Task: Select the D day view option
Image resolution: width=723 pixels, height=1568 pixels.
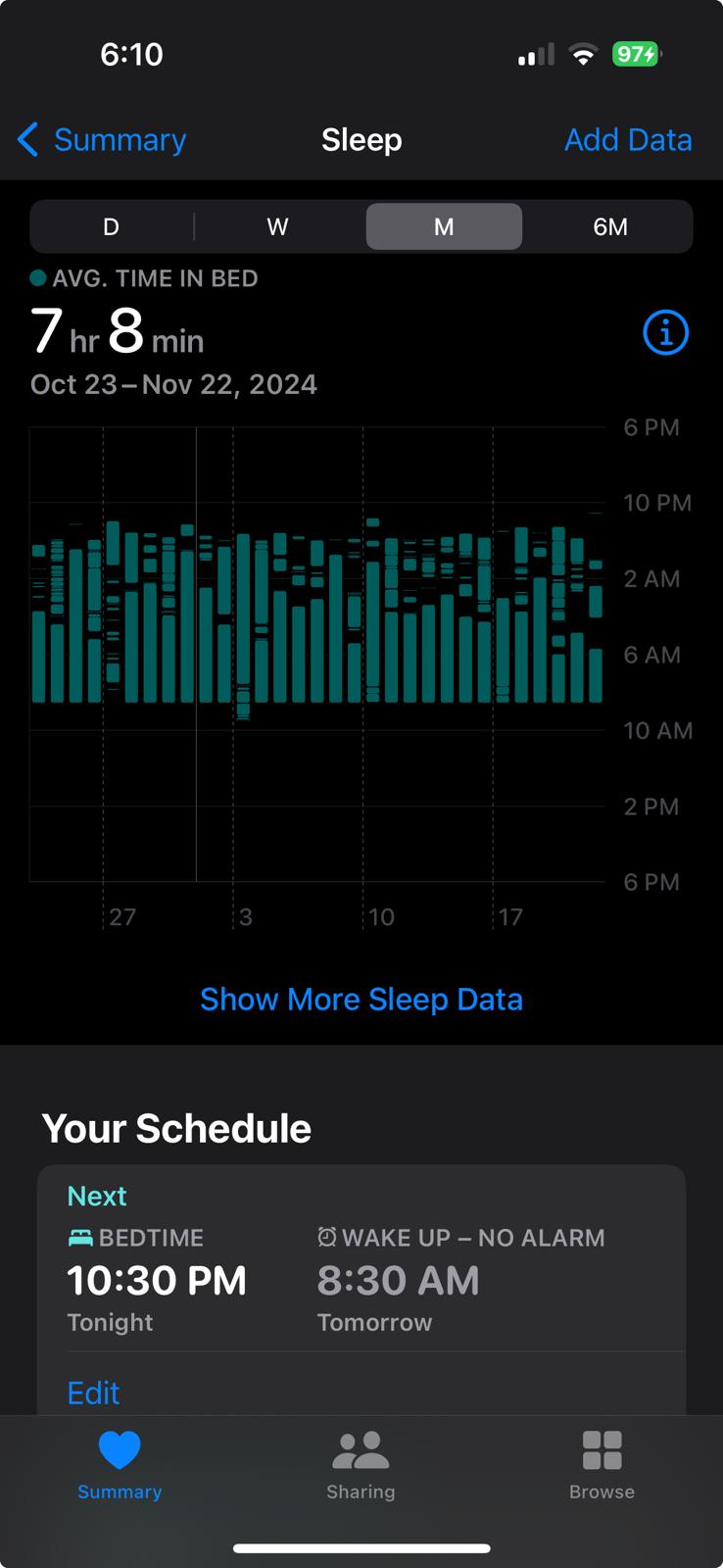Action: (x=111, y=226)
